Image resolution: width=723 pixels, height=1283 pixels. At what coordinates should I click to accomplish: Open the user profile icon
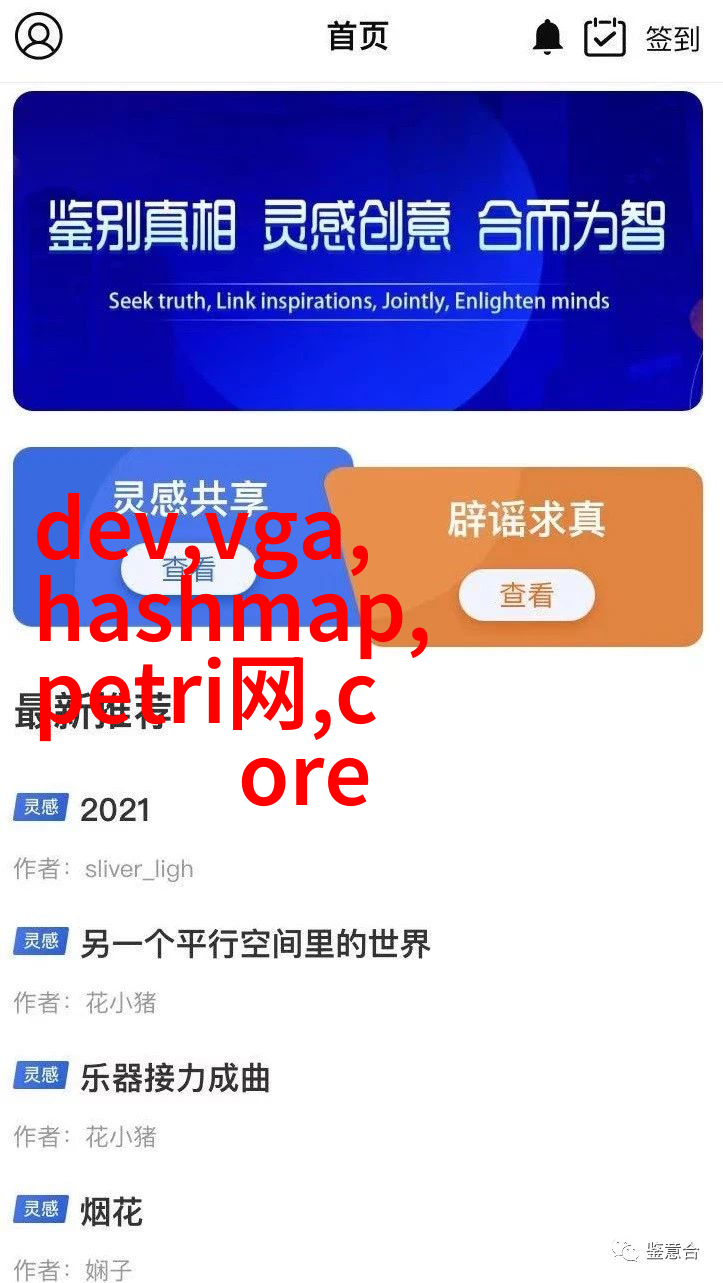[39, 37]
